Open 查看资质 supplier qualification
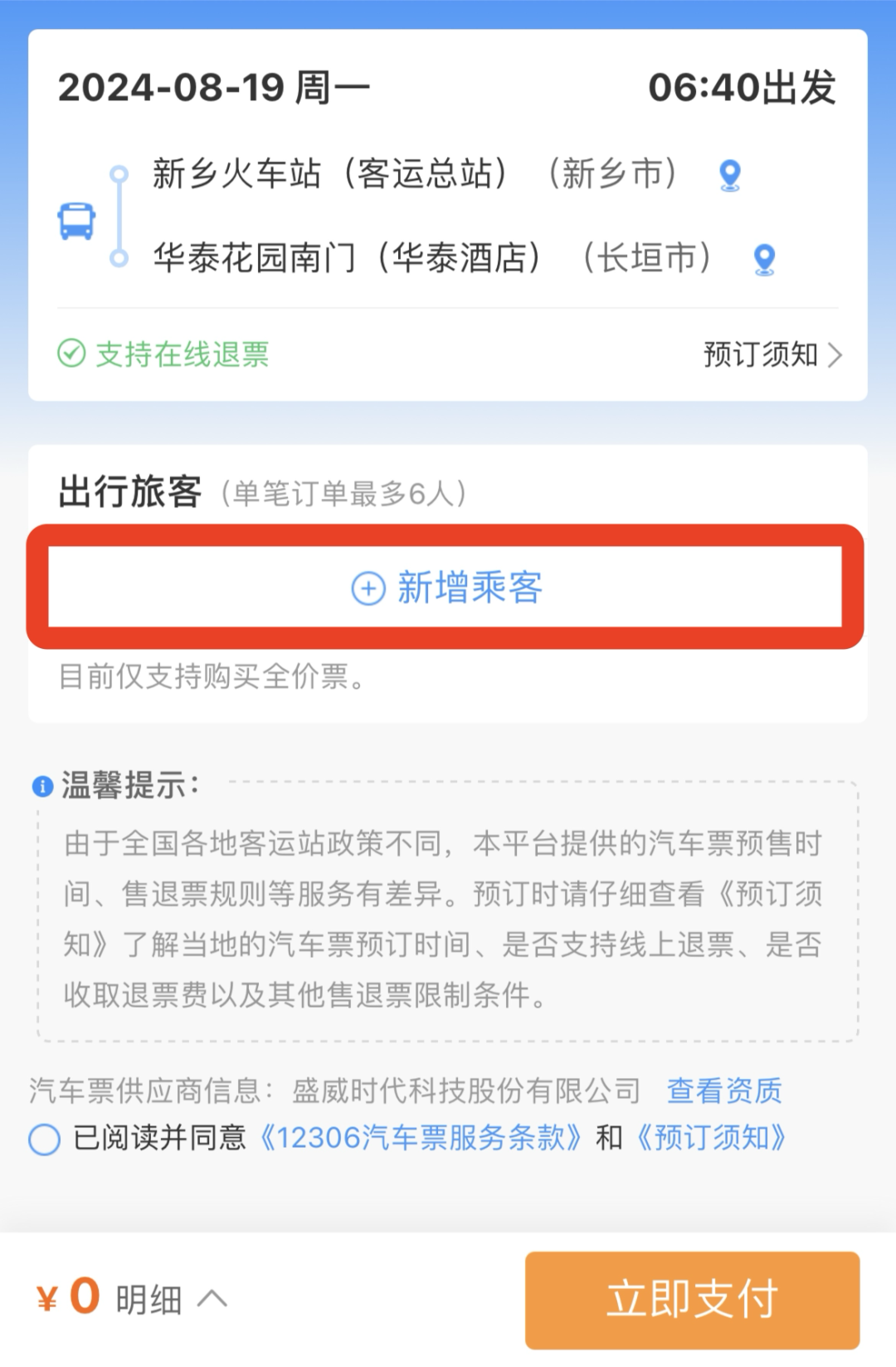896x1367 pixels. 724,1091
